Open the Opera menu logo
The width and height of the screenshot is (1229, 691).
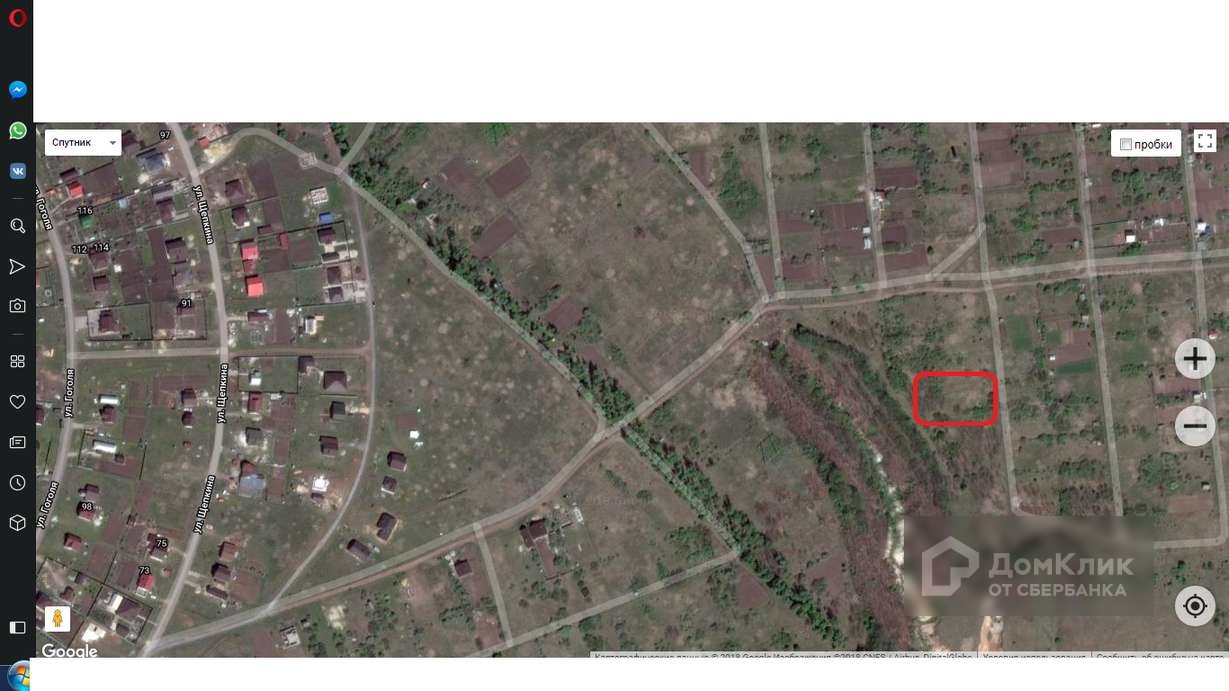[17, 18]
